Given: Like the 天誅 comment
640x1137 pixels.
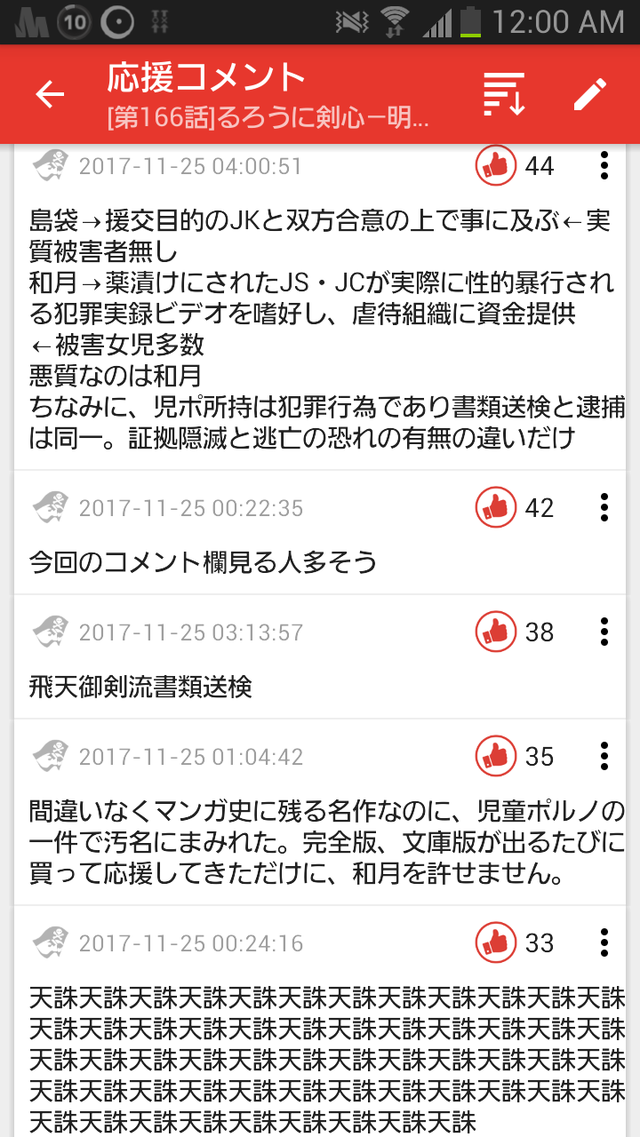Looking at the screenshot, I should tap(495, 943).
